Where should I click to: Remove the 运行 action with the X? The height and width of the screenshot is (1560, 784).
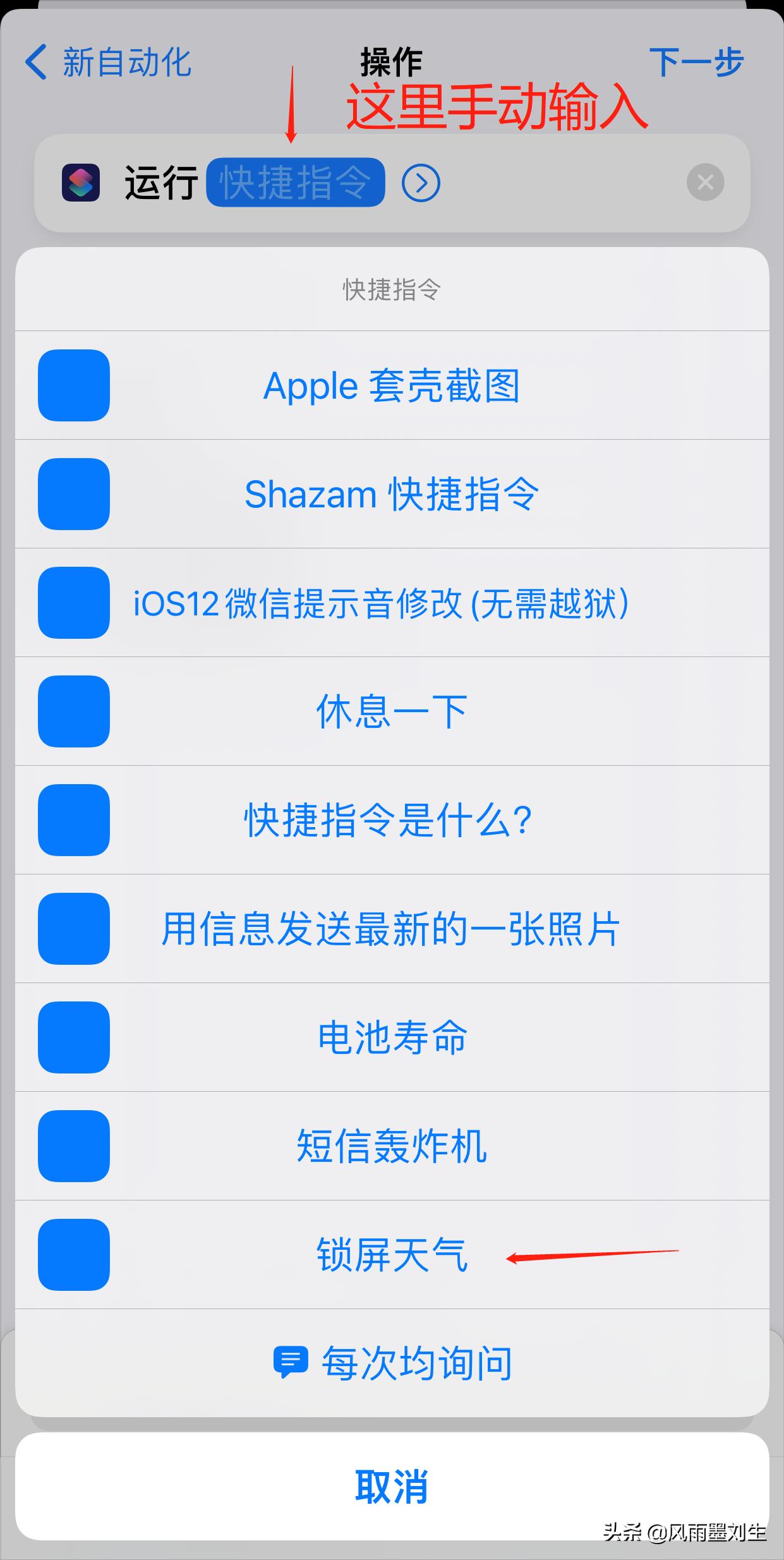[x=705, y=183]
